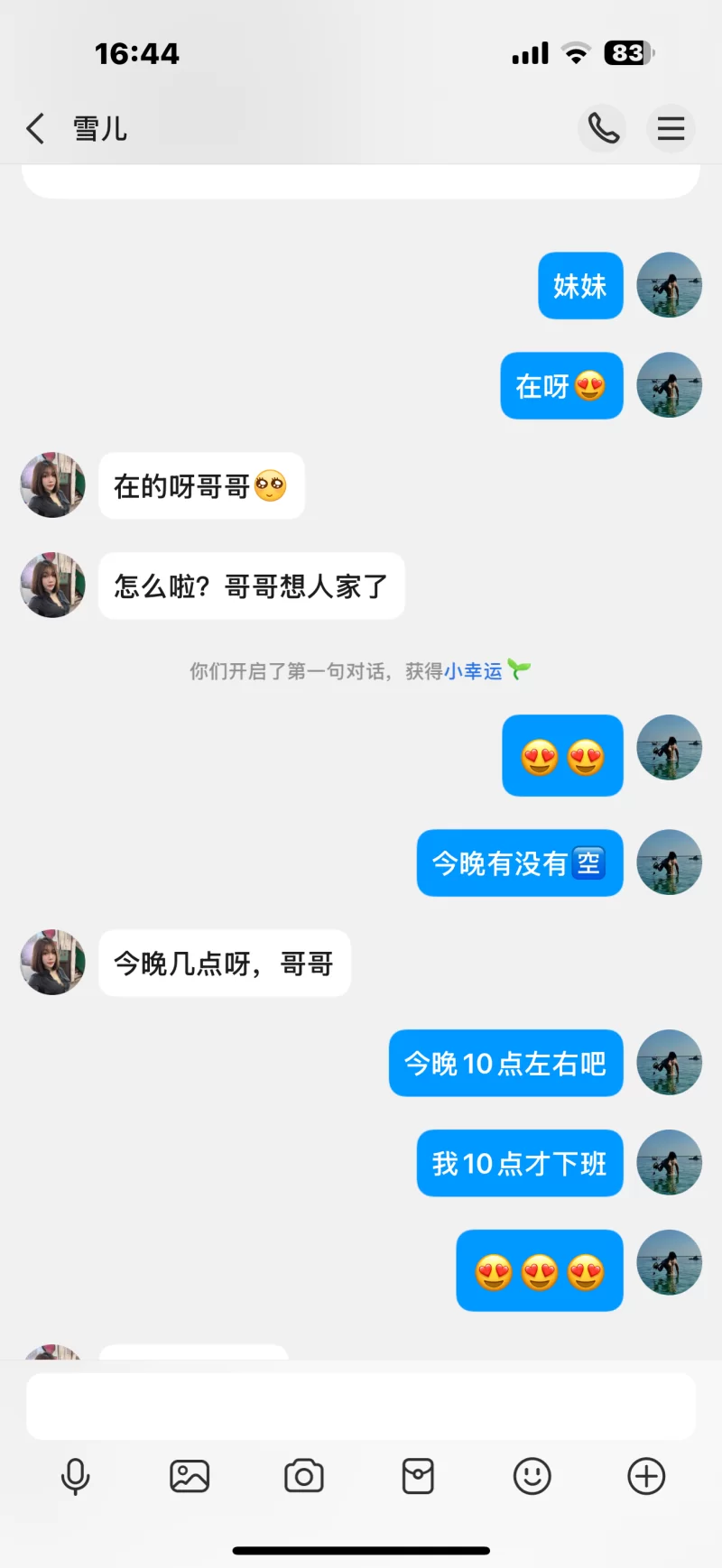Go back to the conversation list

point(34,128)
